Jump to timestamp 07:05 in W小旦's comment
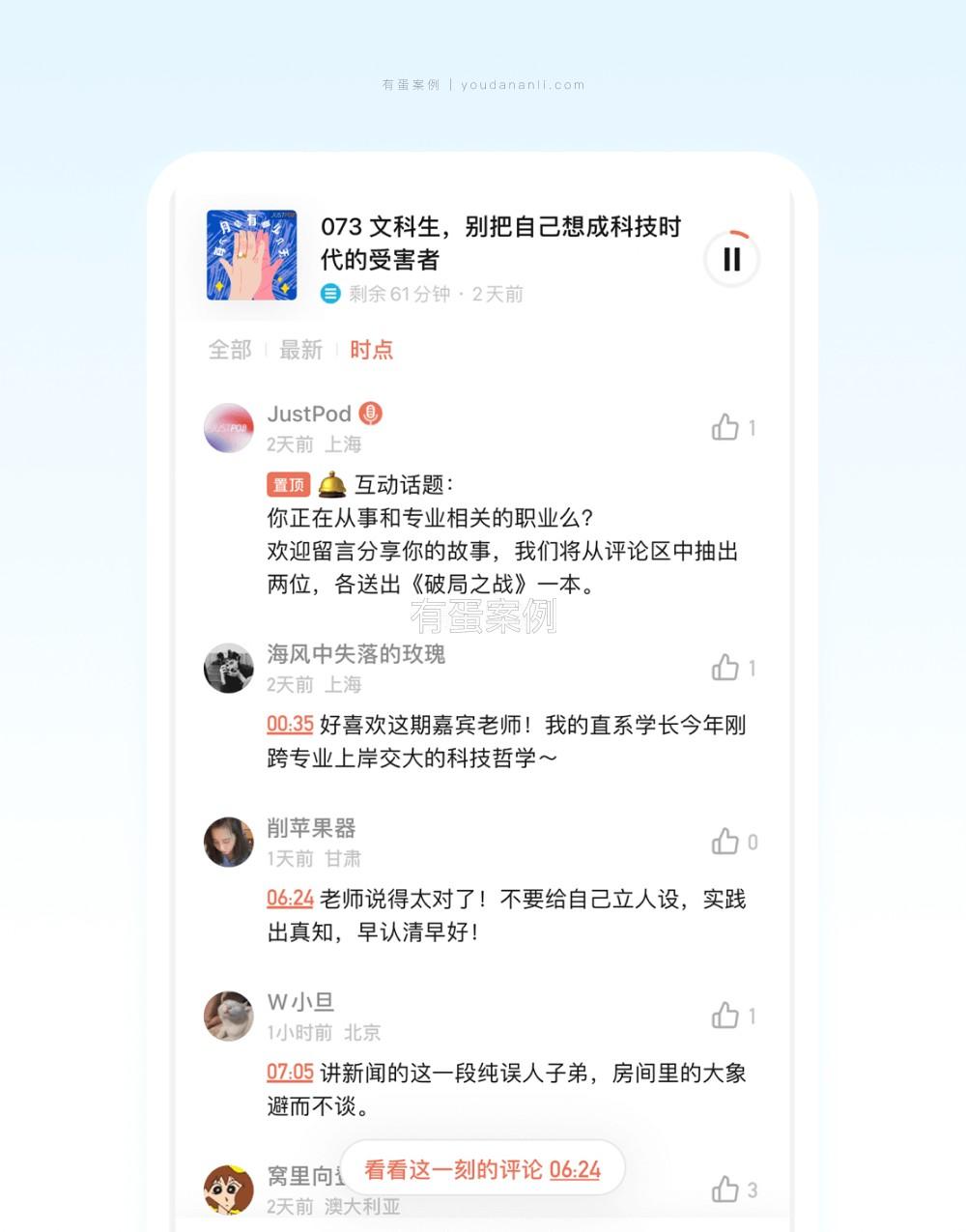 pos(290,1073)
